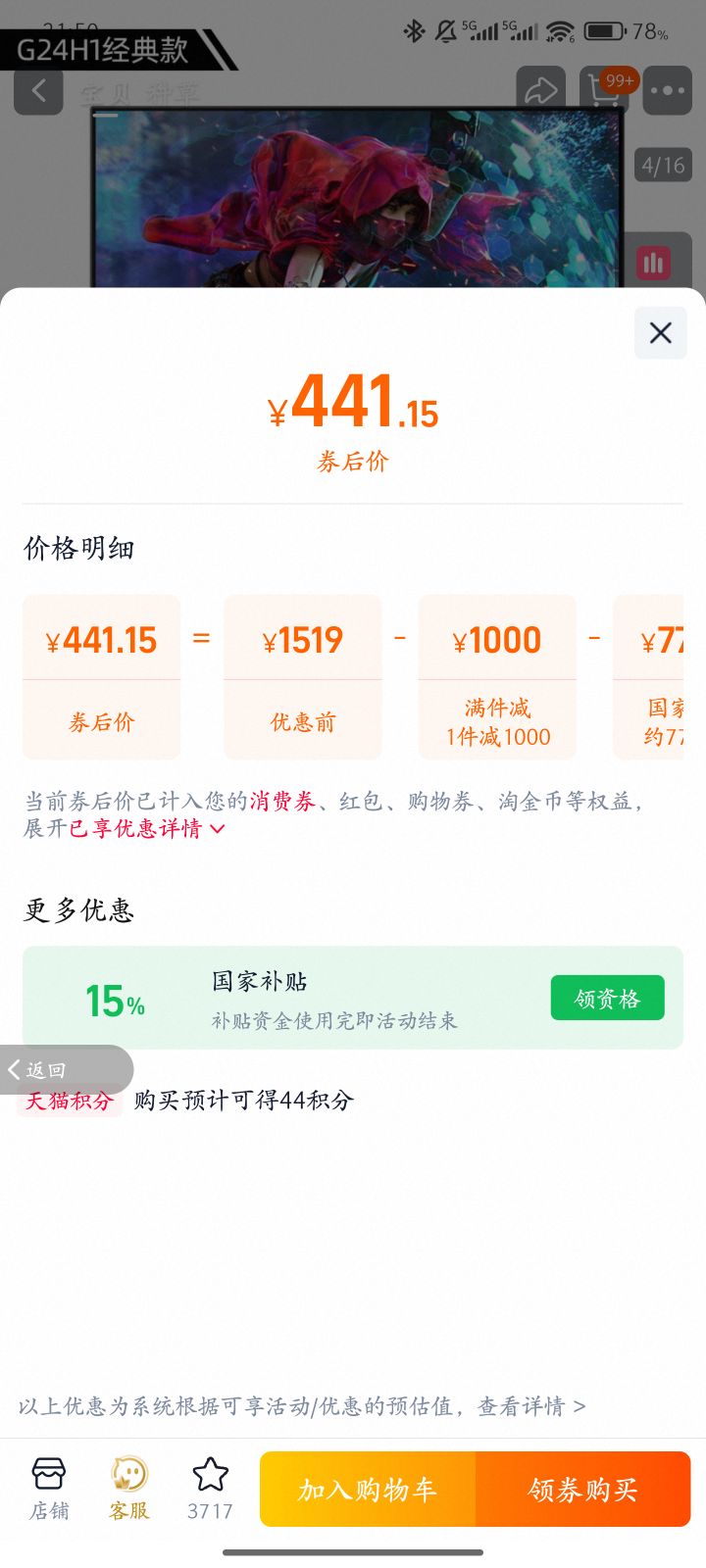Tap 领资格 to claim subsidy eligibility

pyautogui.click(x=608, y=998)
